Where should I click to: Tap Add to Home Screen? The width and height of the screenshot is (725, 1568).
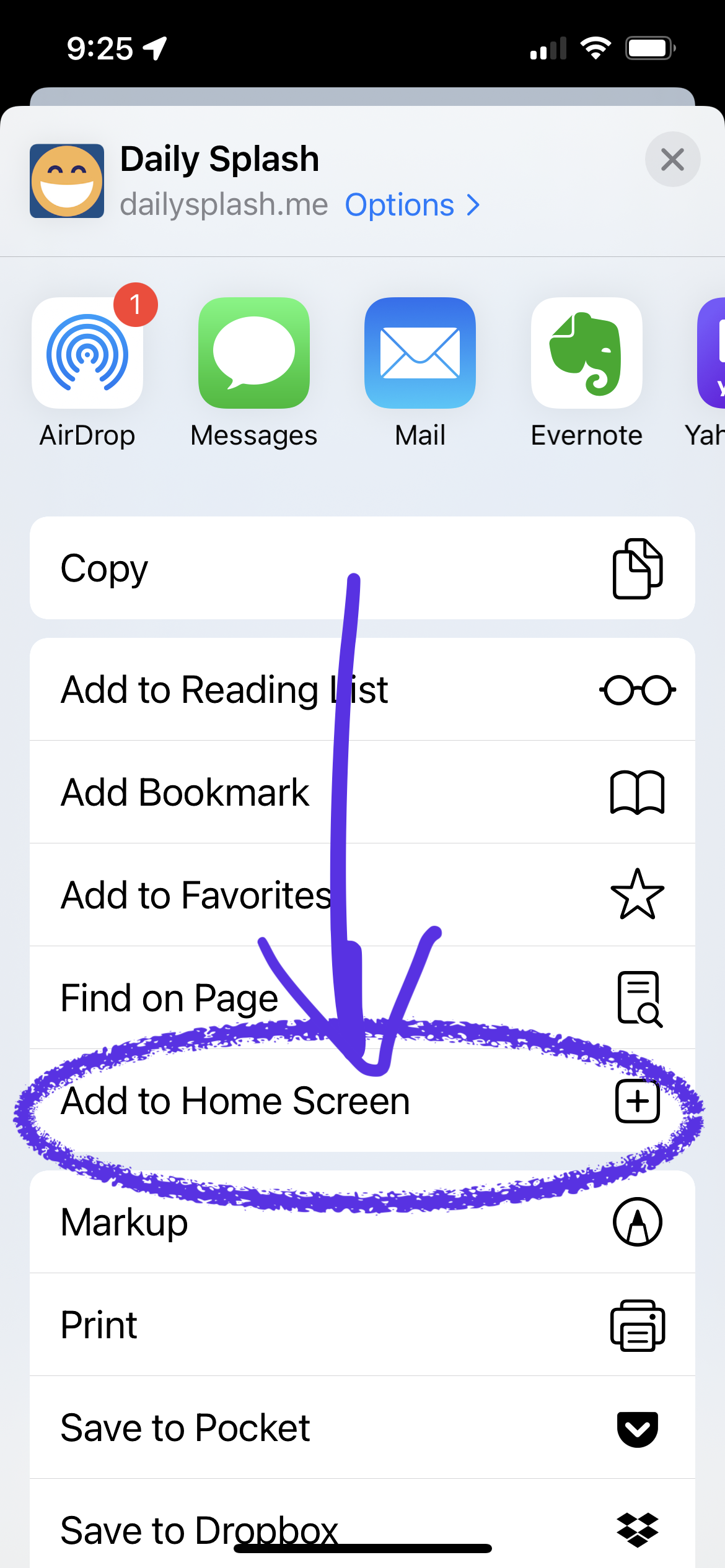(362, 1101)
